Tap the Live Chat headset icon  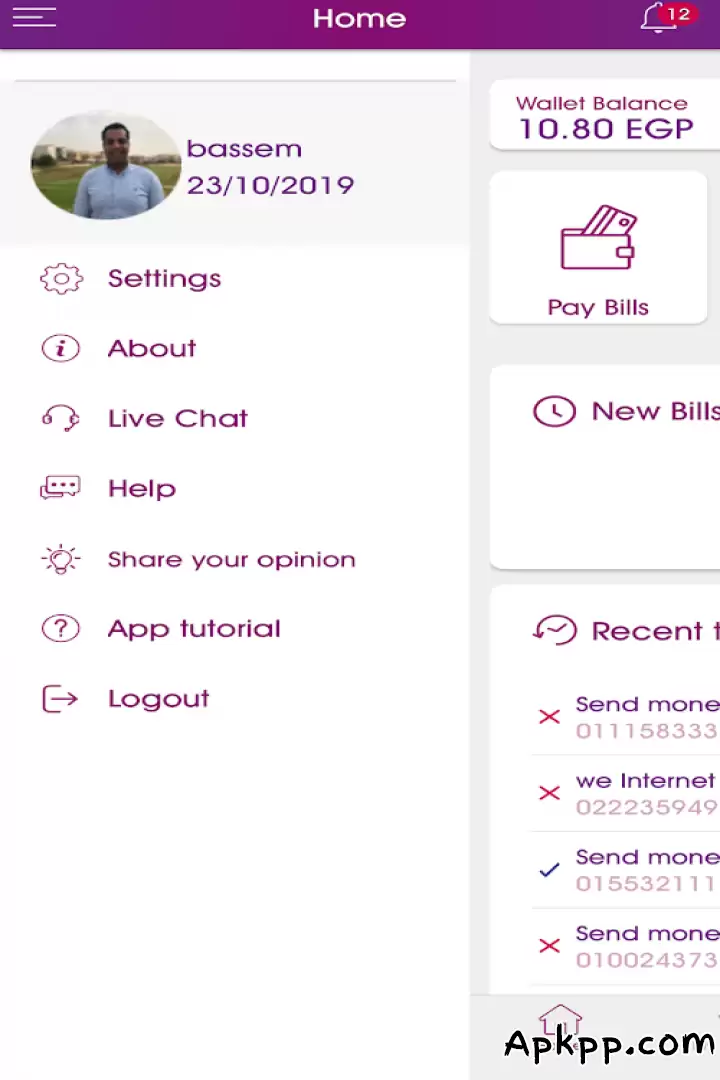pyautogui.click(x=61, y=418)
